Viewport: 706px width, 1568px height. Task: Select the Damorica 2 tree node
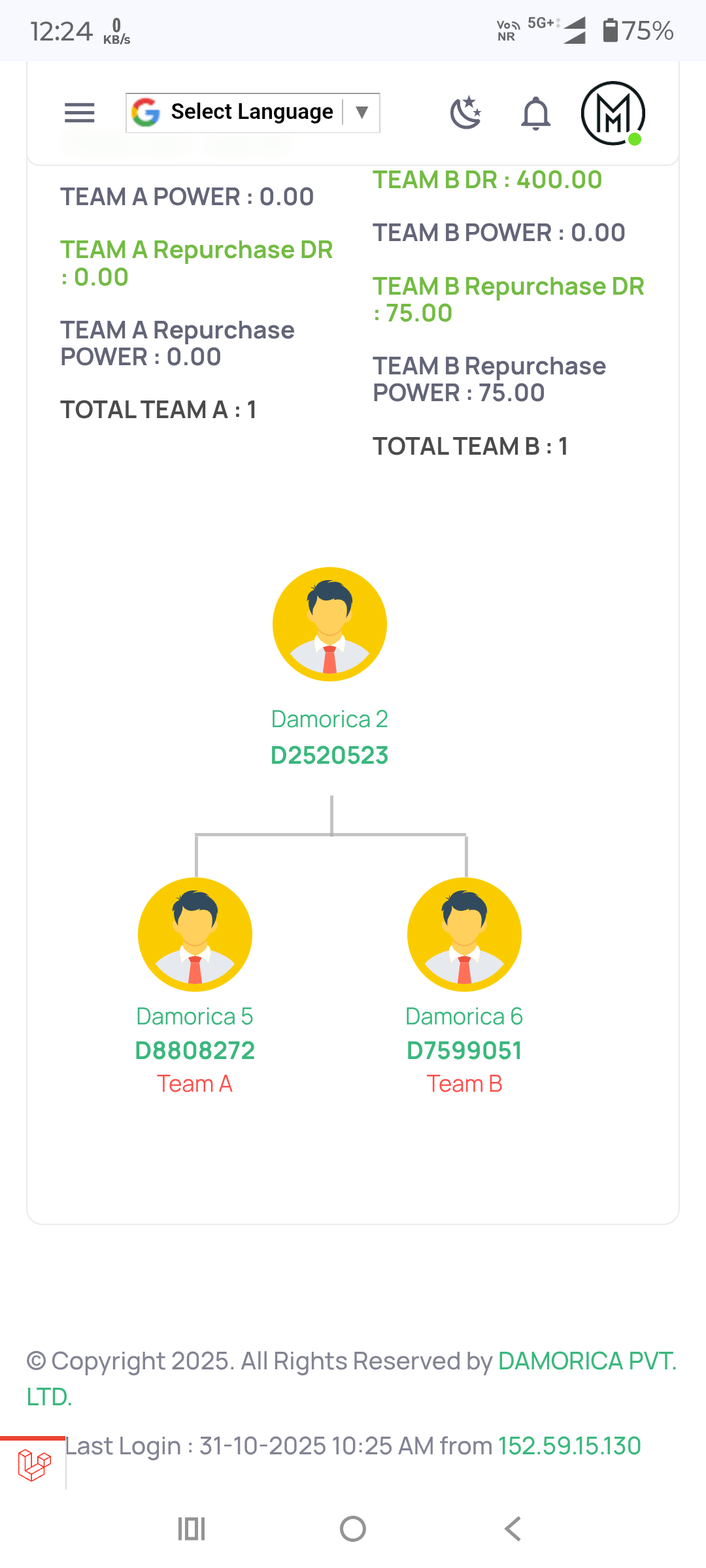point(329,625)
